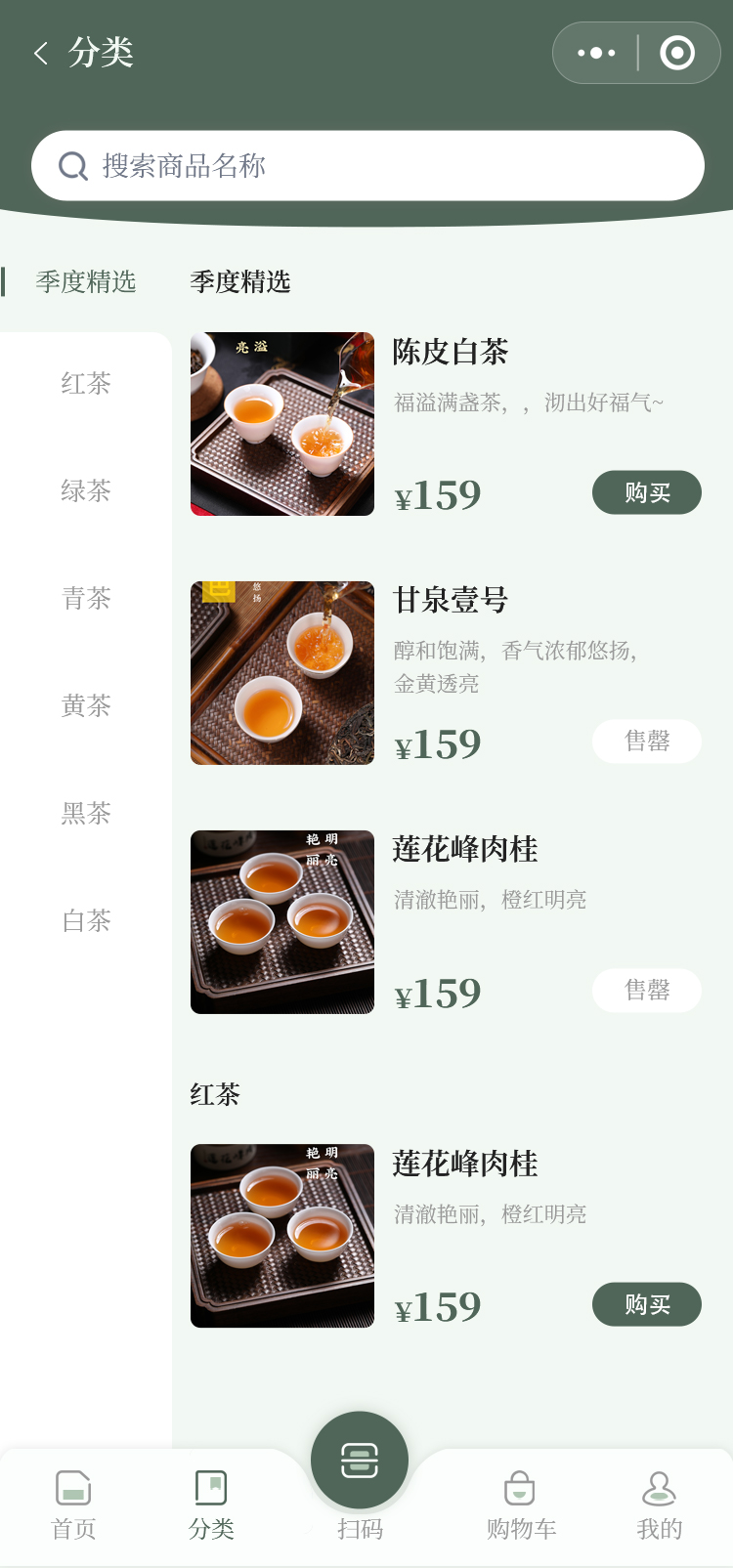Close the mini program with the circle icon

click(677, 53)
